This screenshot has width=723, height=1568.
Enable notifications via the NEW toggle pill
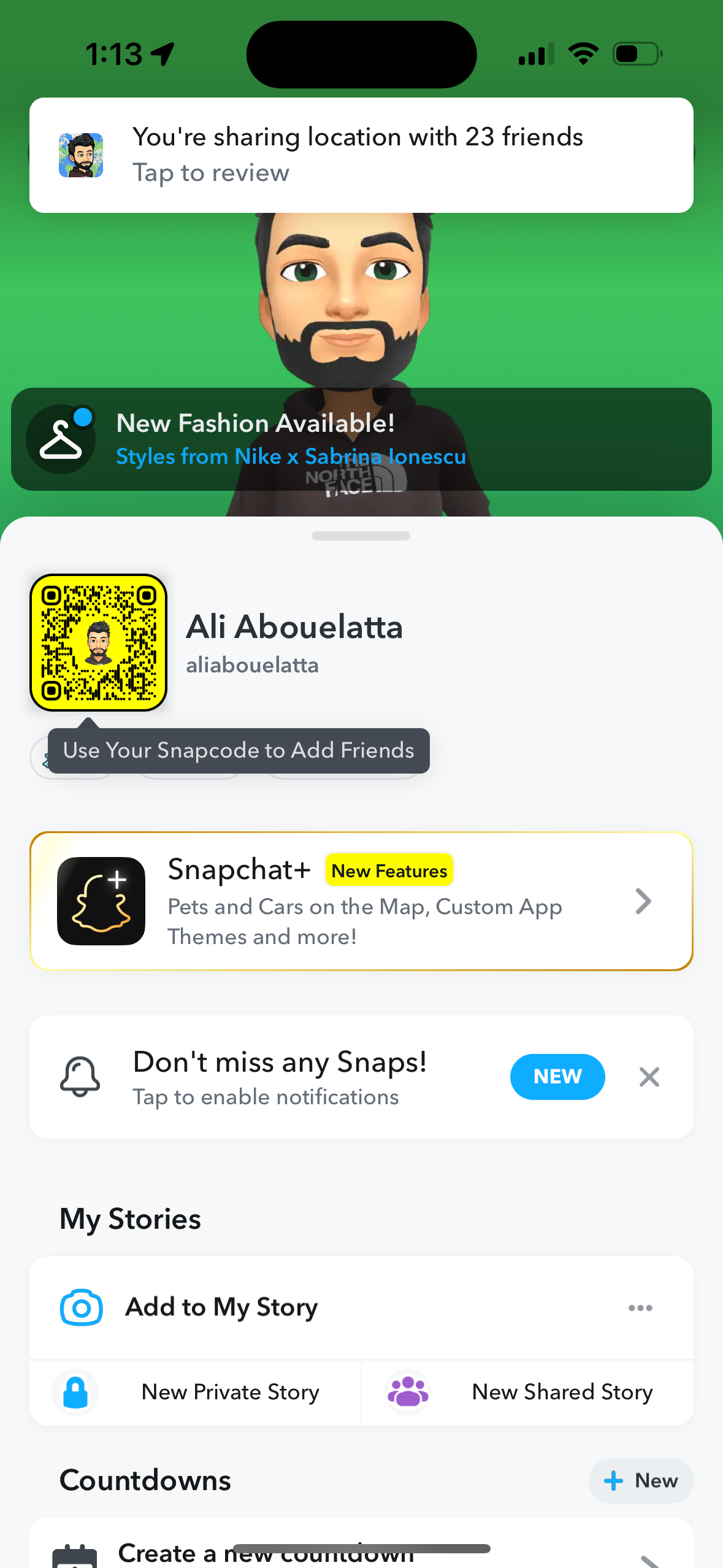coord(557,1077)
